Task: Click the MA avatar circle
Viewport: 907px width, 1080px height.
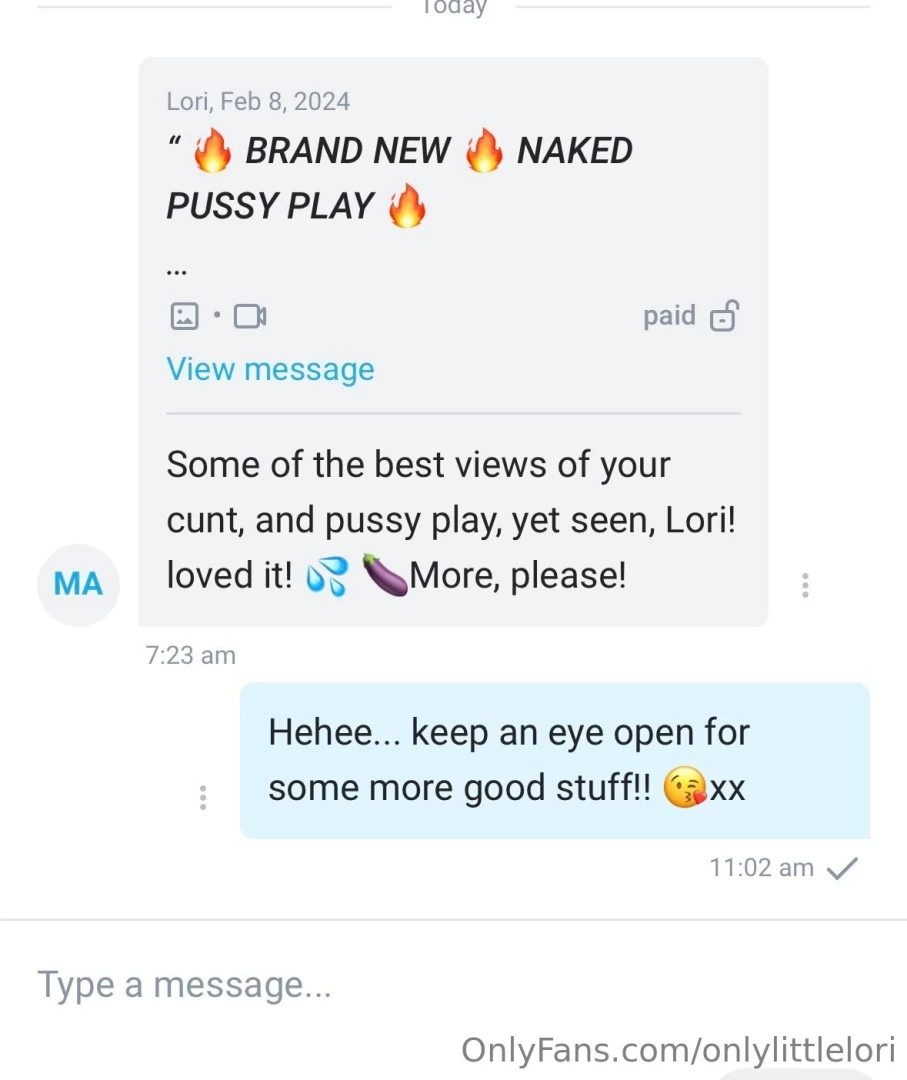Action: pyautogui.click(x=78, y=584)
